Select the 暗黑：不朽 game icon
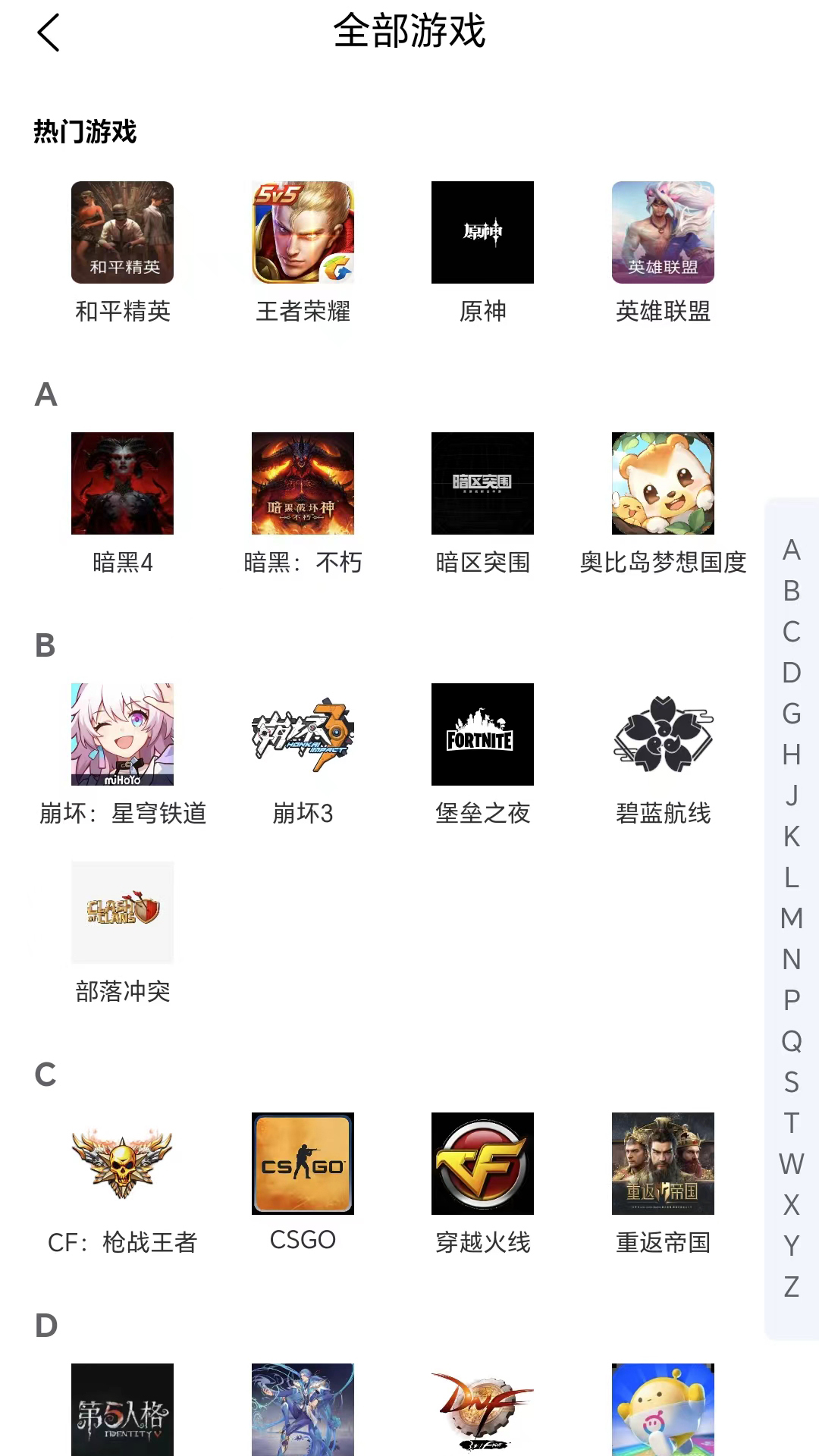This screenshot has height=1456, width=819. [302, 484]
